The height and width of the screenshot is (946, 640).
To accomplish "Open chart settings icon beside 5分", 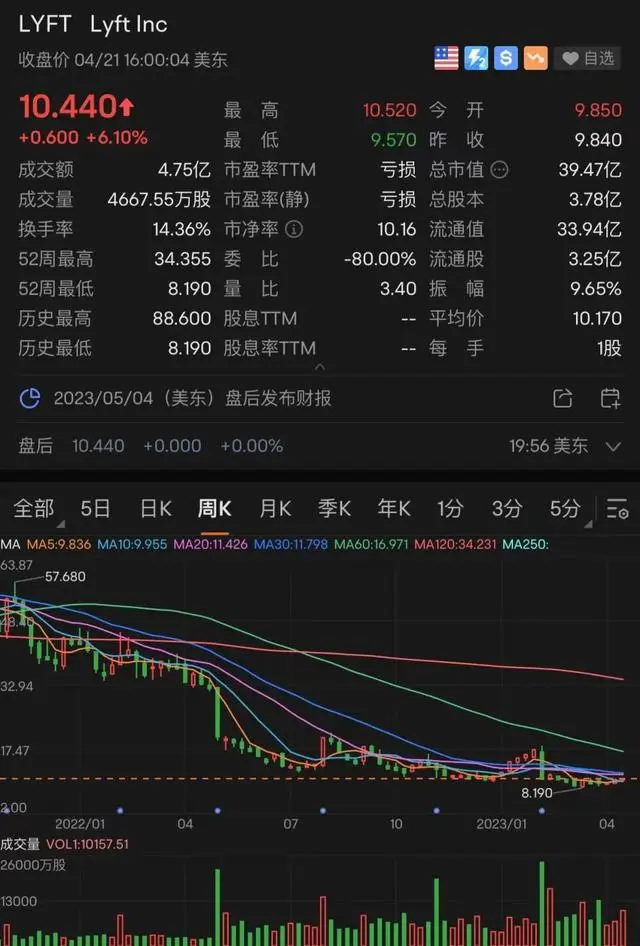I will pos(617,510).
